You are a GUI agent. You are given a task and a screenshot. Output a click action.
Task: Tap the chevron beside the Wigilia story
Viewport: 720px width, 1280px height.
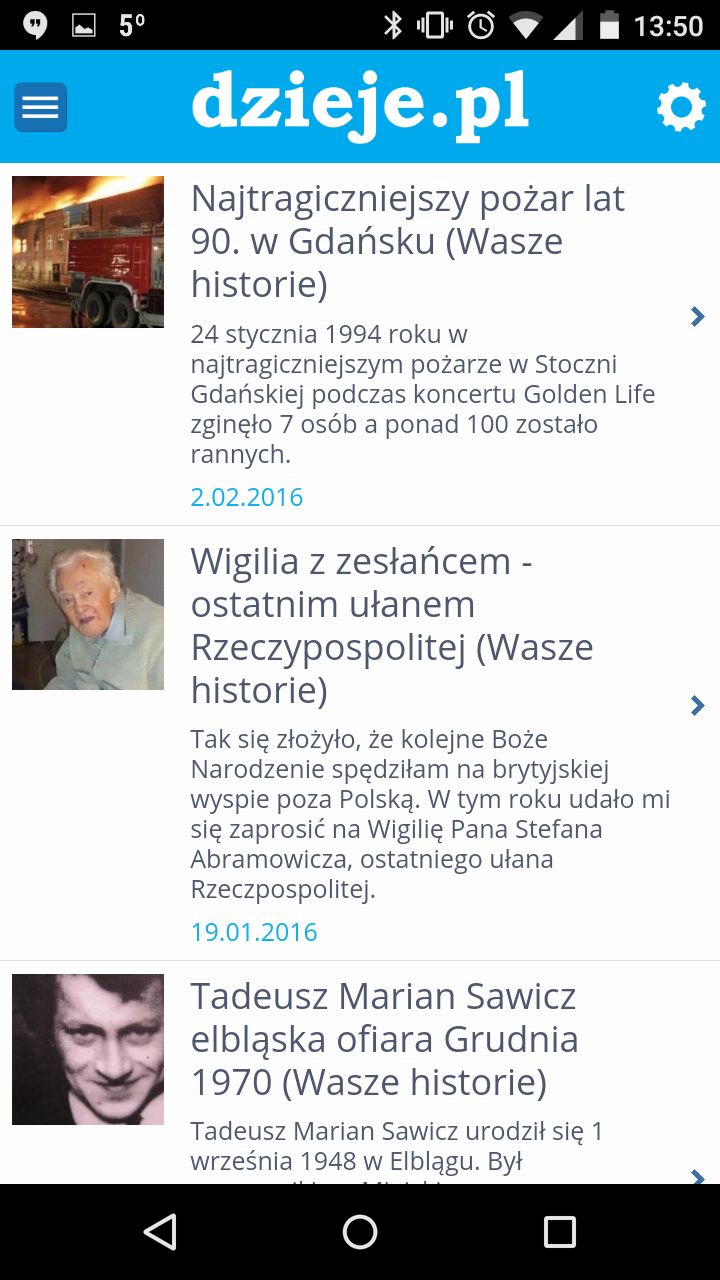pos(698,706)
